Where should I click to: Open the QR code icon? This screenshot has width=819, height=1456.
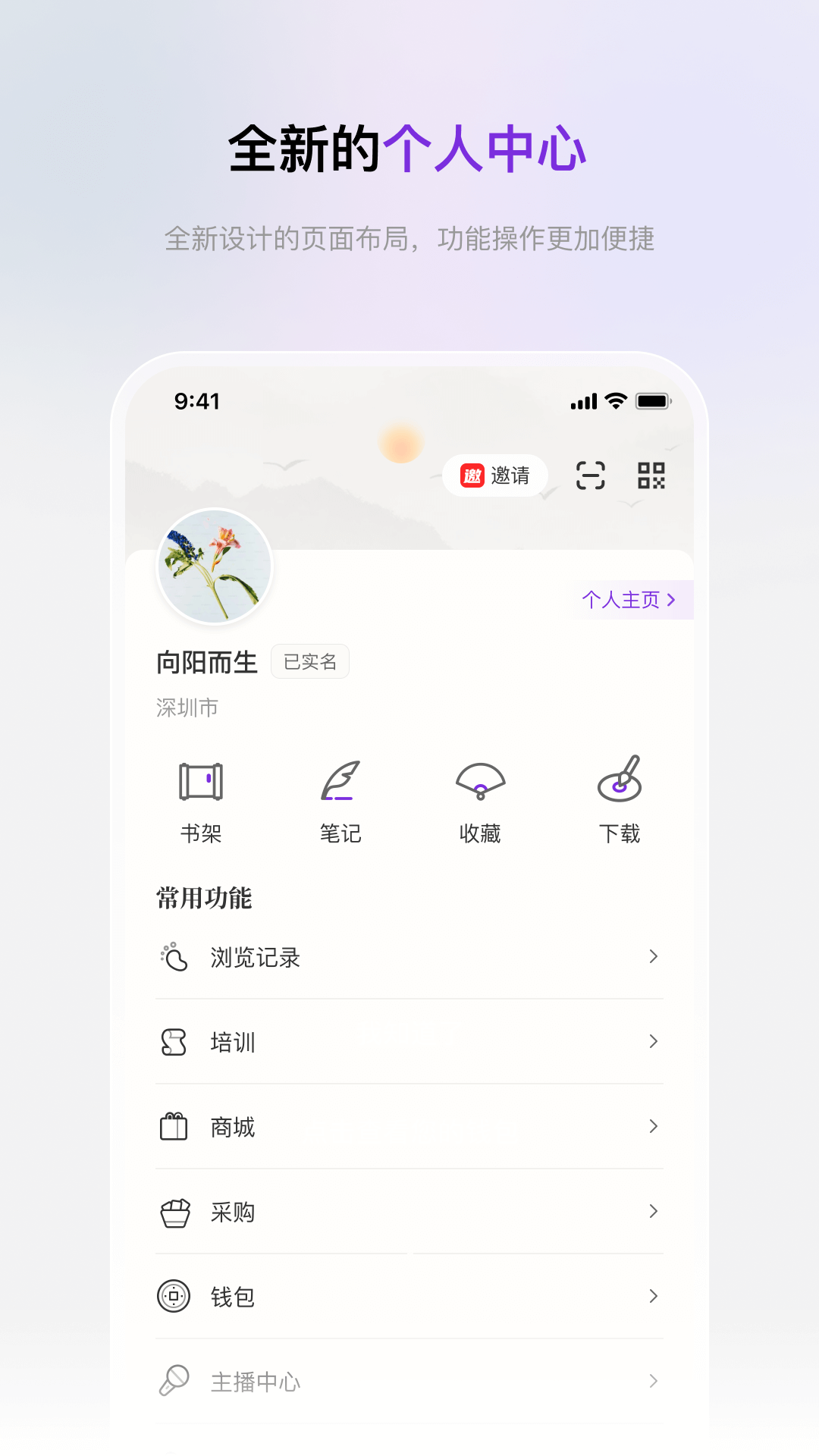tap(651, 475)
